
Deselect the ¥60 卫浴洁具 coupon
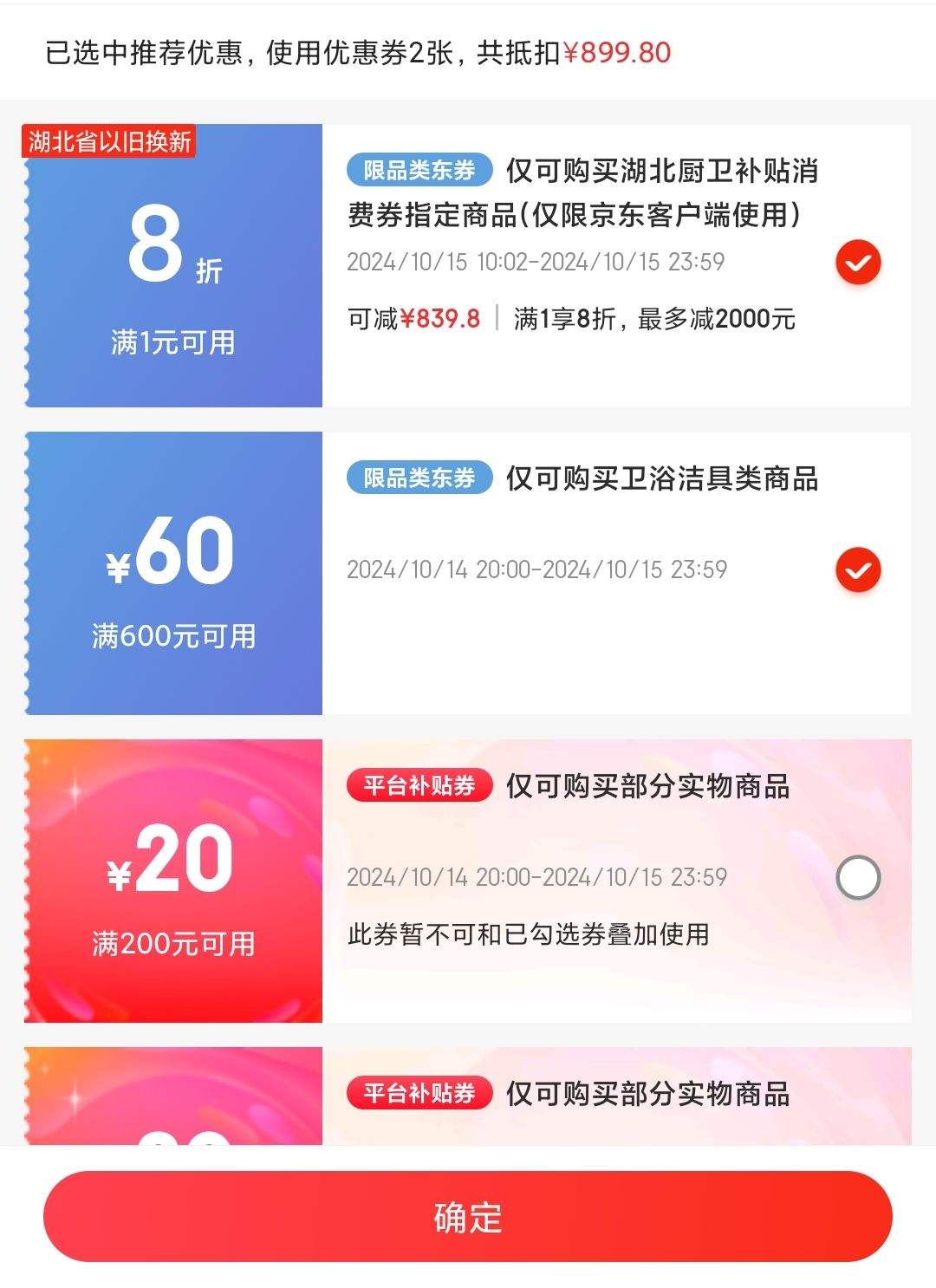click(x=858, y=570)
